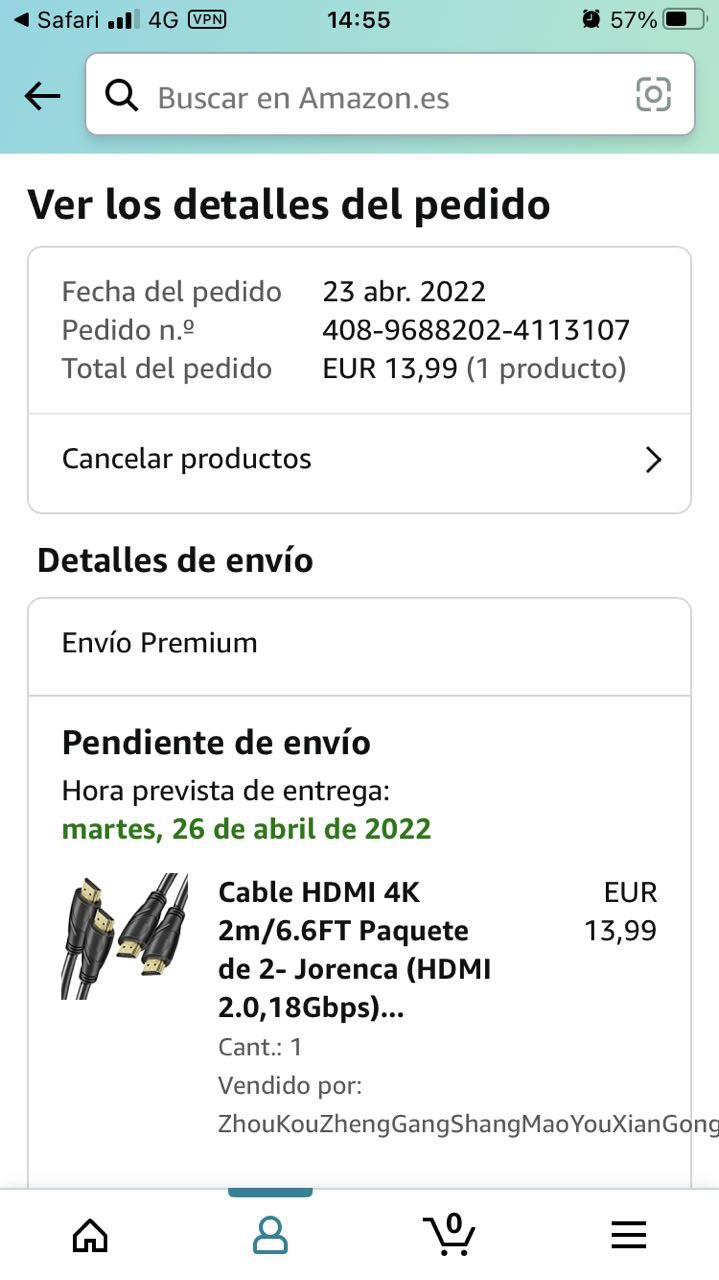Screen dimensions: 719x1280
Task: Go back with the arrow icon
Action: tap(42, 96)
